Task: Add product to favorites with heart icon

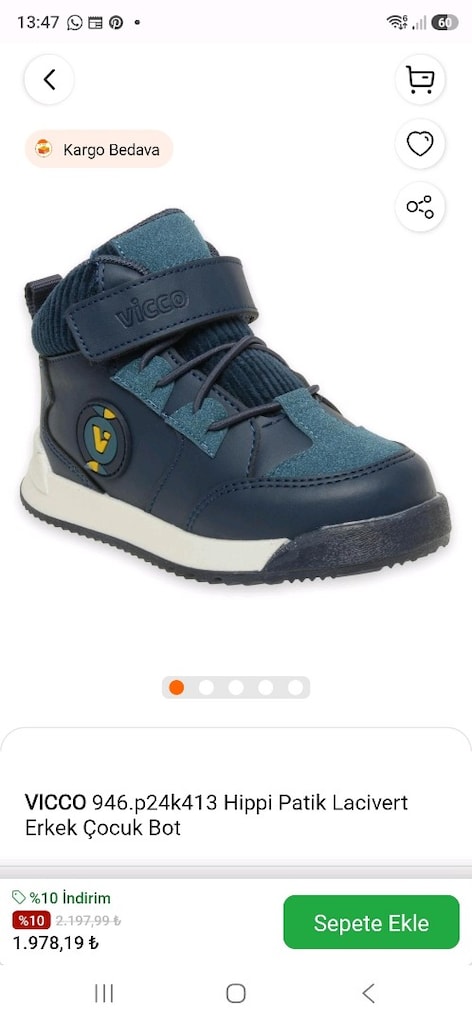Action: point(420,144)
